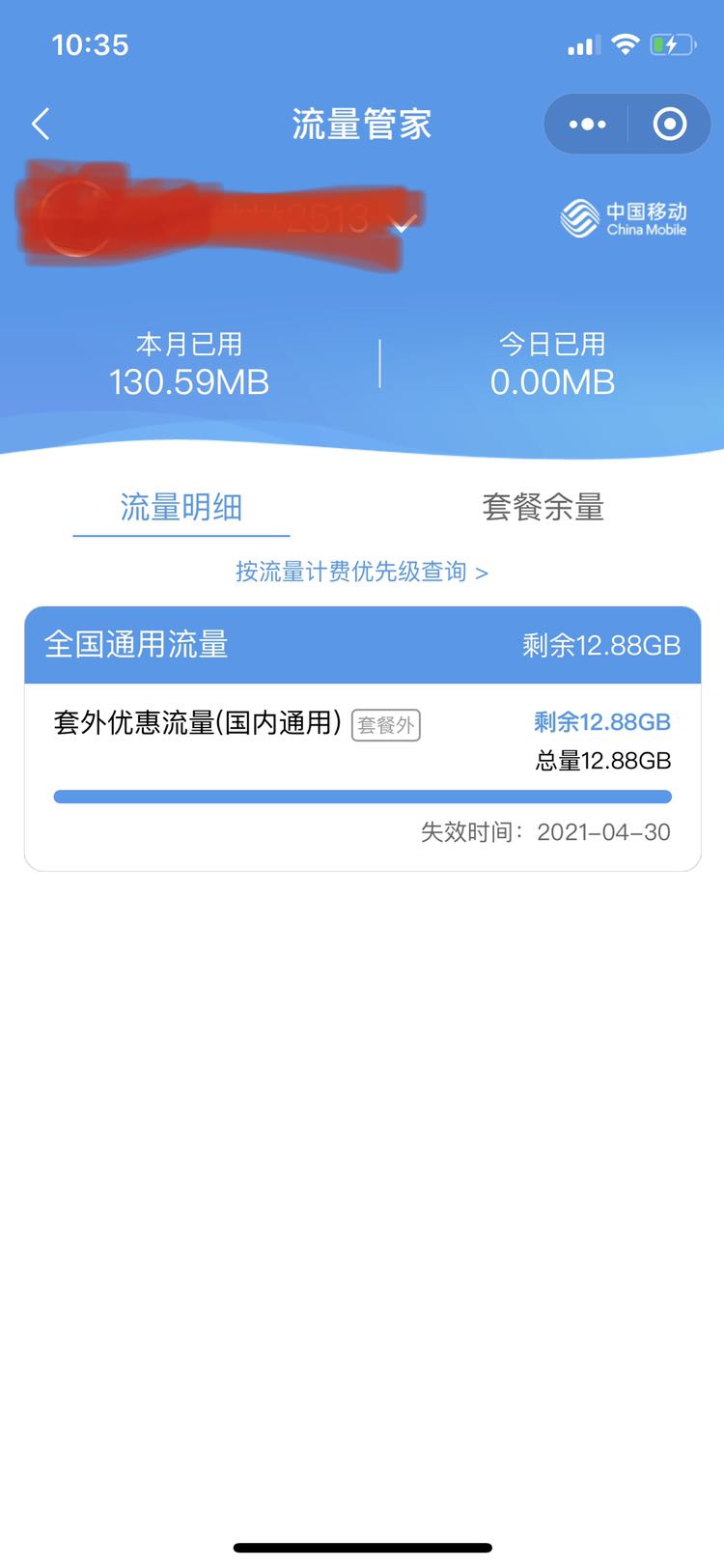Close the mini program with the circle button
This screenshot has width=724, height=1568.
pyautogui.click(x=670, y=124)
